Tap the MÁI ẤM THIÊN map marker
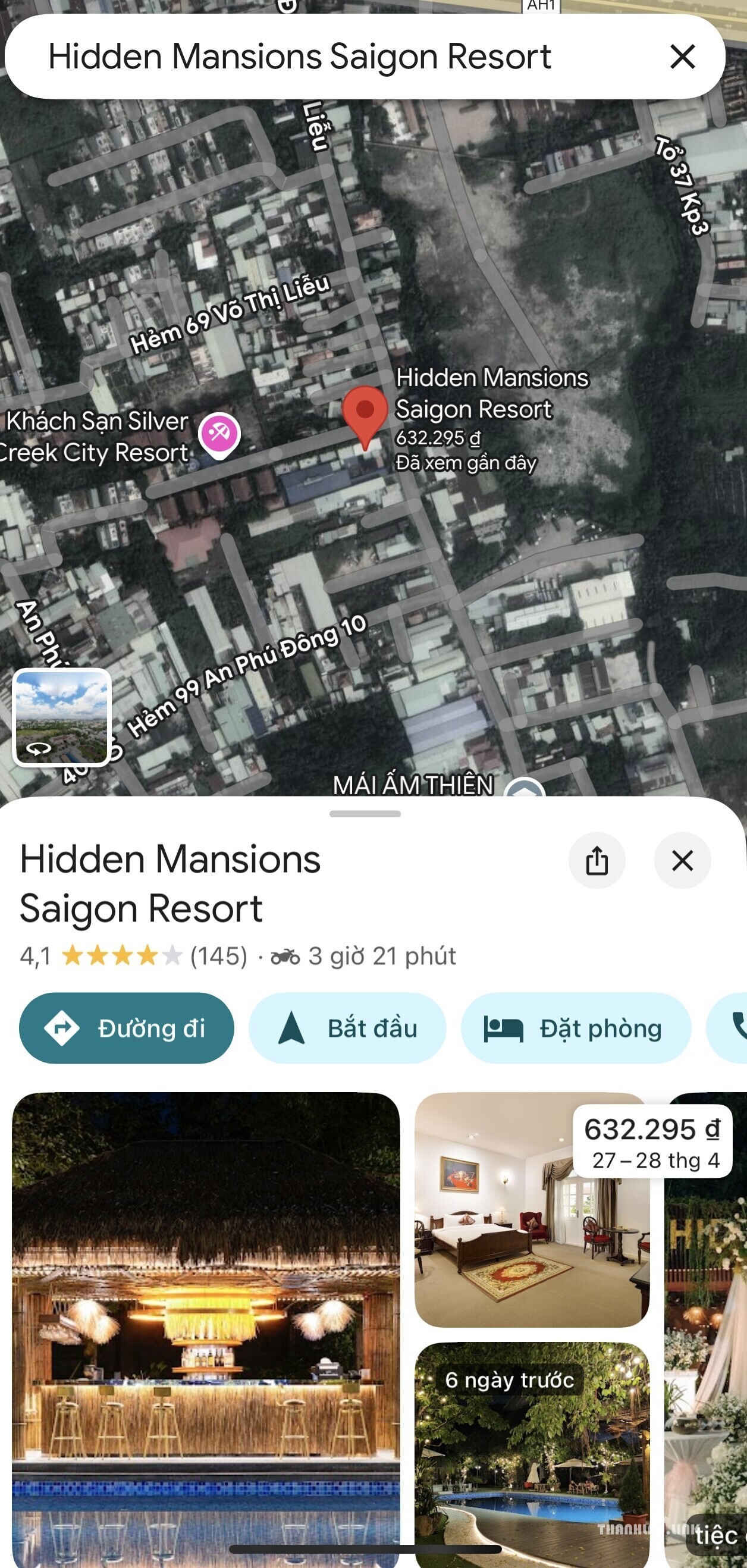Screen dimensions: 747x1568 pos(525,788)
